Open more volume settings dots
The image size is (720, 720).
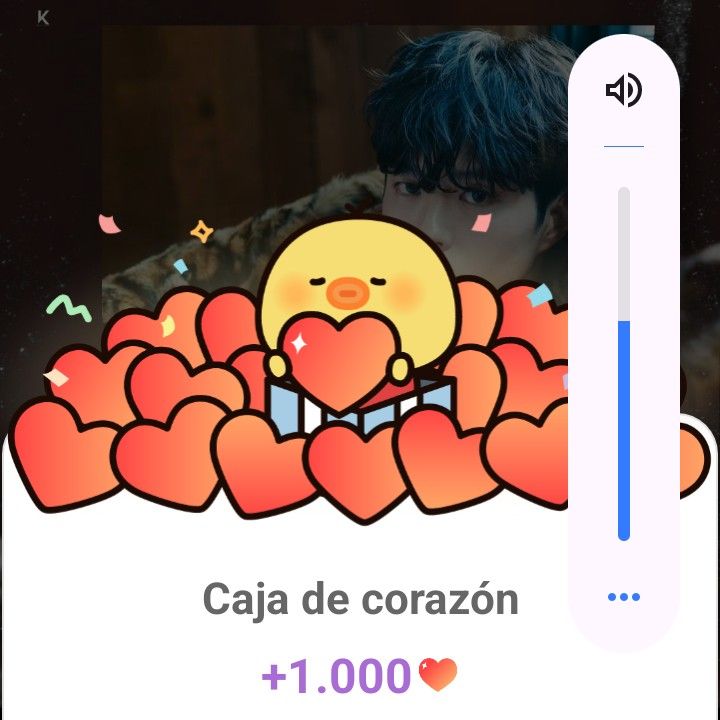click(623, 597)
